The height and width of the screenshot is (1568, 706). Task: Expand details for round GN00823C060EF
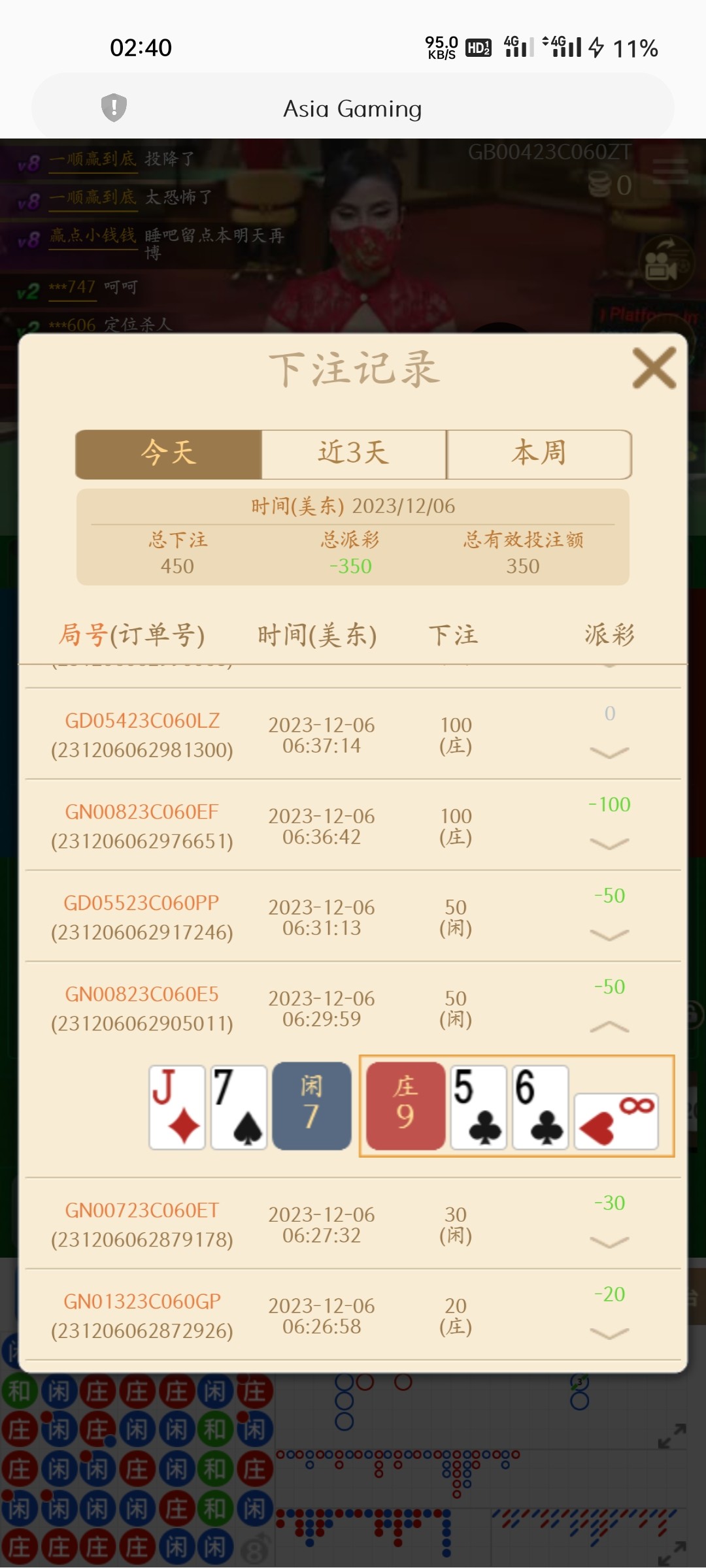(x=609, y=843)
